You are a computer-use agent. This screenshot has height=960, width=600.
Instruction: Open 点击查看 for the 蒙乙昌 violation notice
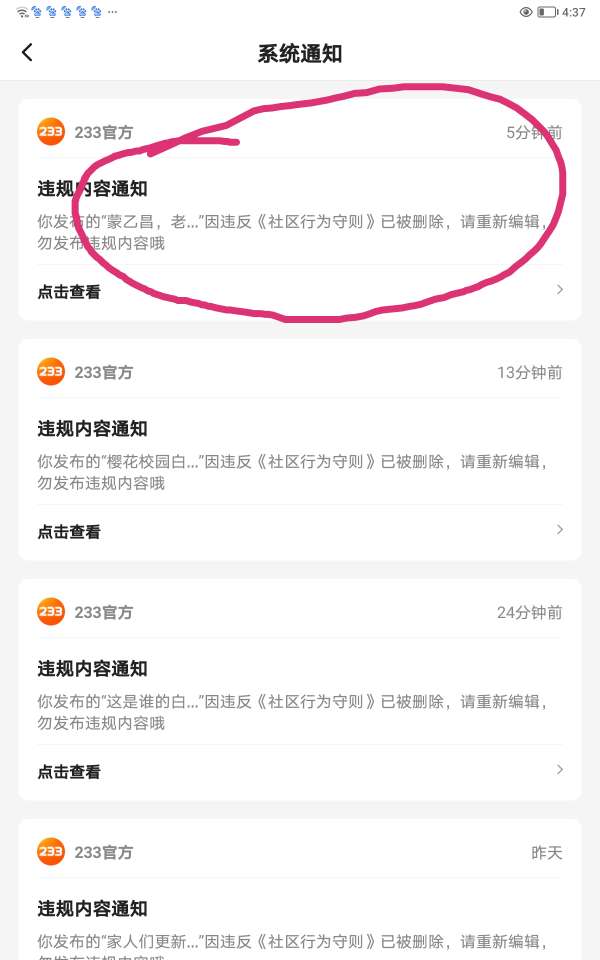[299, 292]
